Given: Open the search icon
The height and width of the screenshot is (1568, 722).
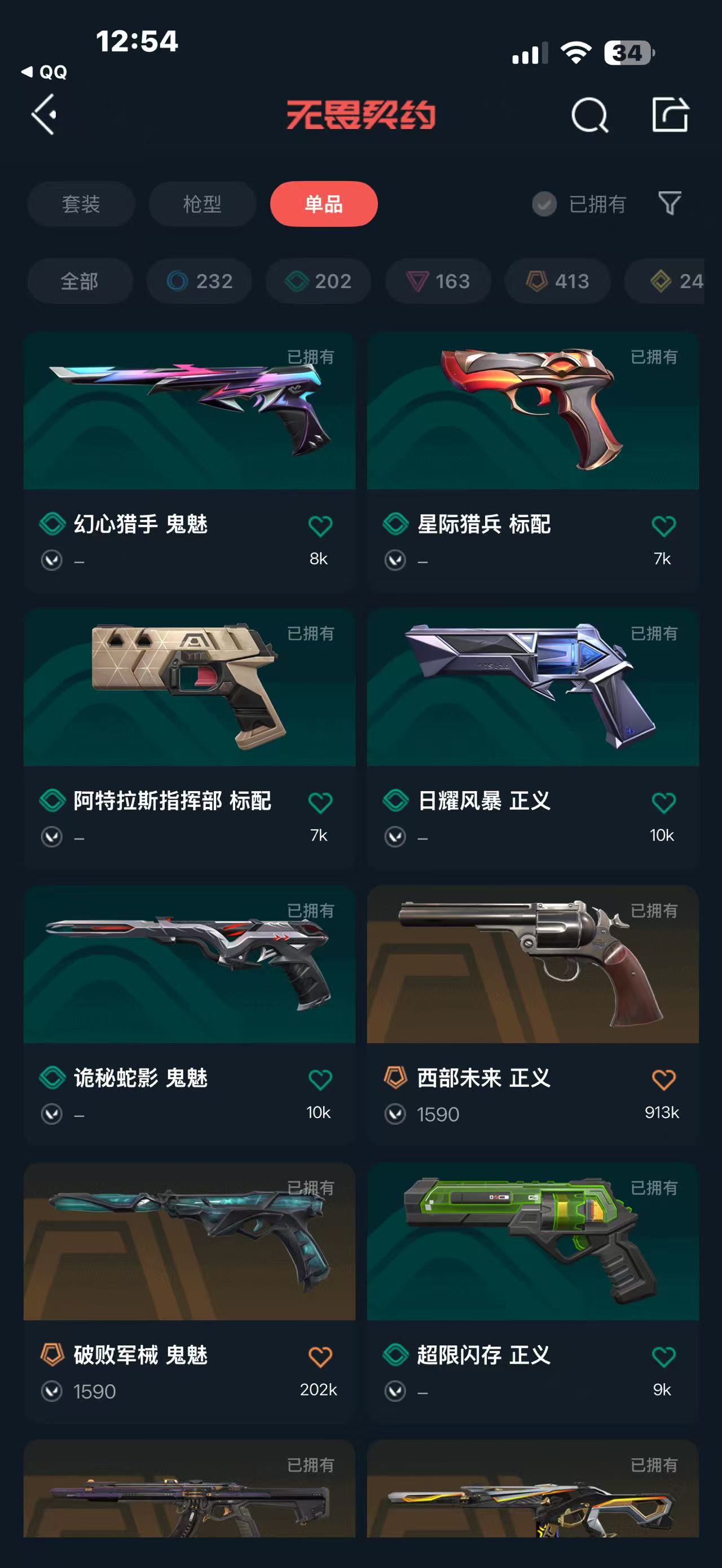Looking at the screenshot, I should click(x=589, y=115).
